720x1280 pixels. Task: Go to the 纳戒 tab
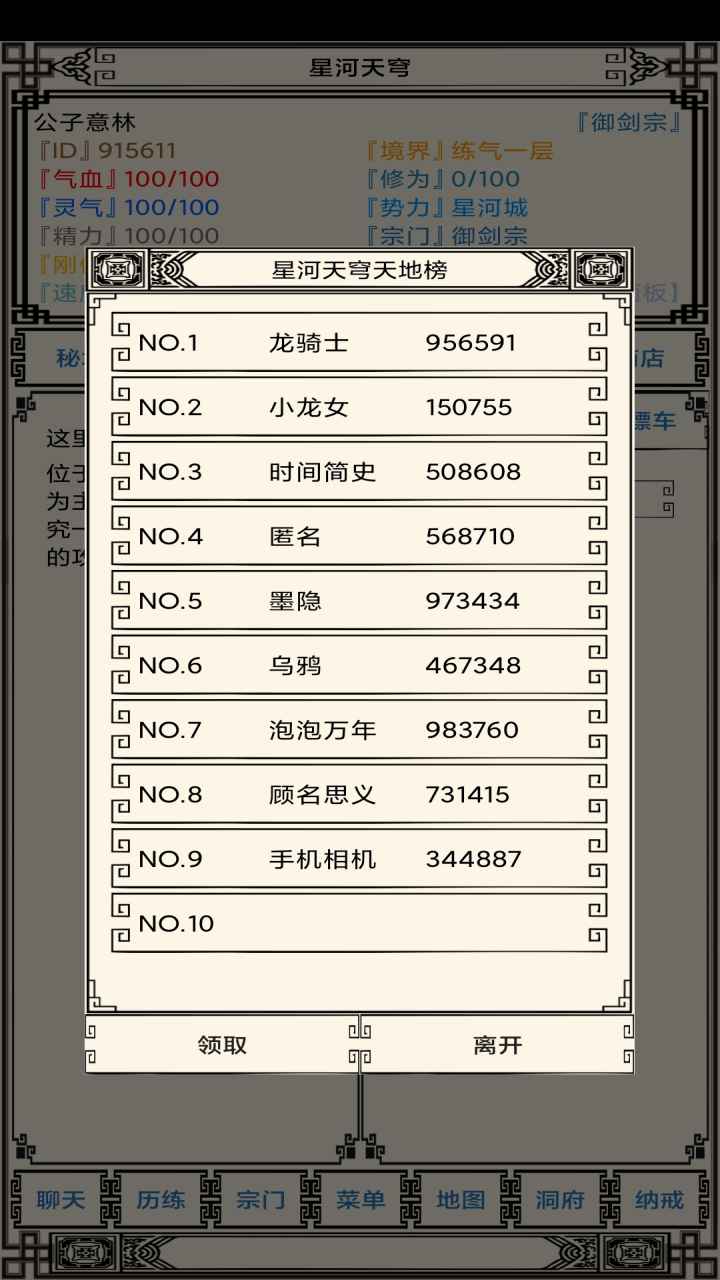coord(659,1200)
